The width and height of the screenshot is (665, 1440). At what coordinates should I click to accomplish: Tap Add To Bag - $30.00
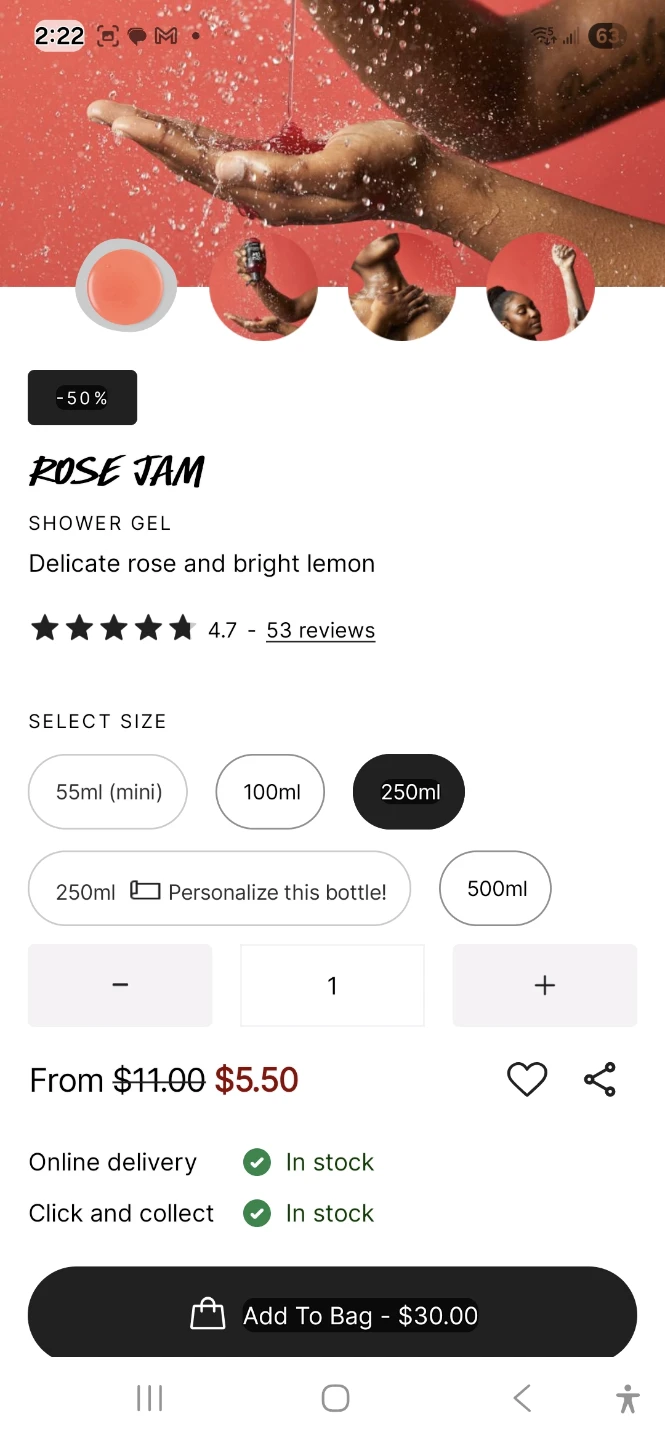point(332,1315)
